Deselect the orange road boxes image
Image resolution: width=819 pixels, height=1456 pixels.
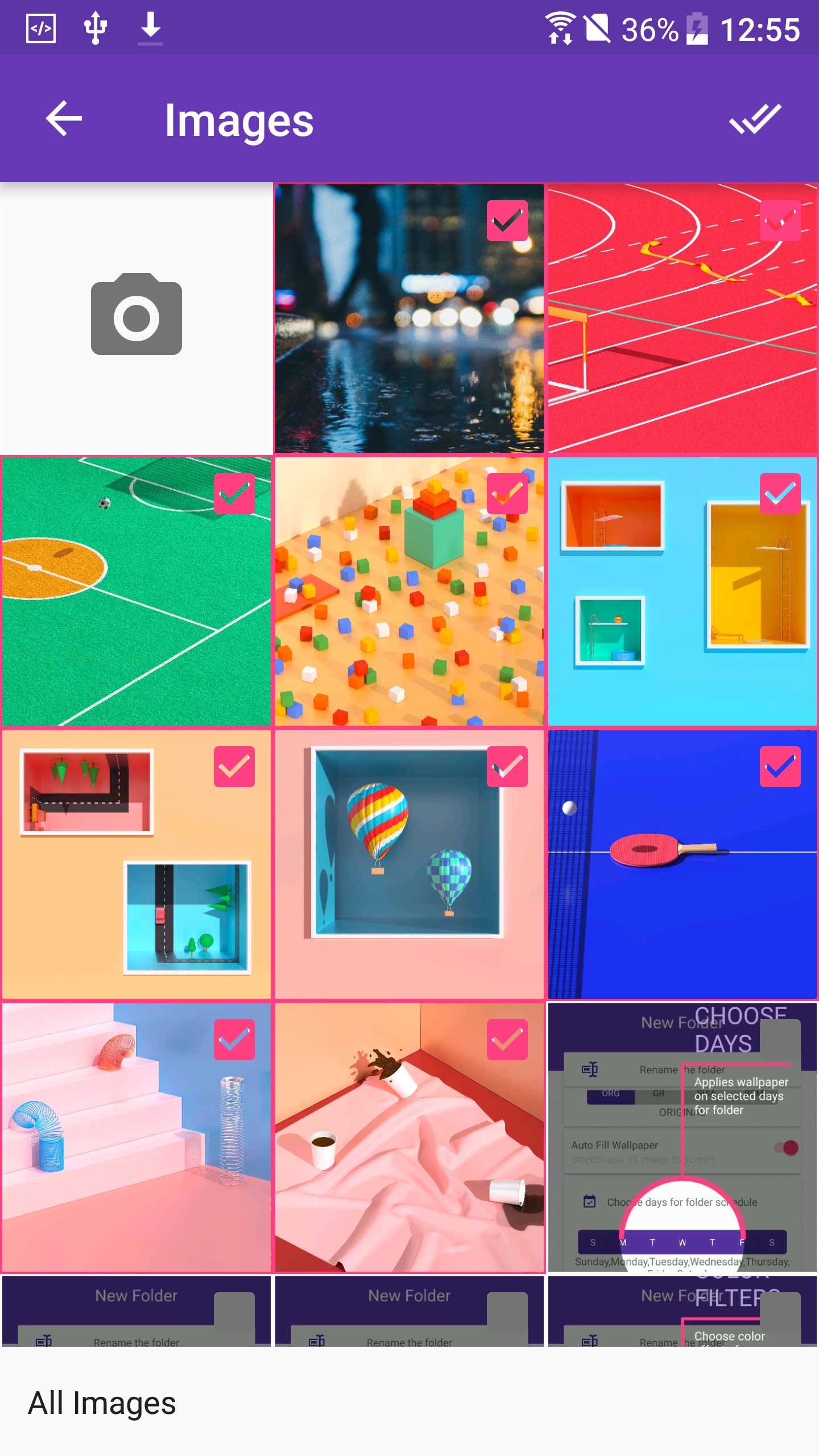pyautogui.click(x=234, y=767)
